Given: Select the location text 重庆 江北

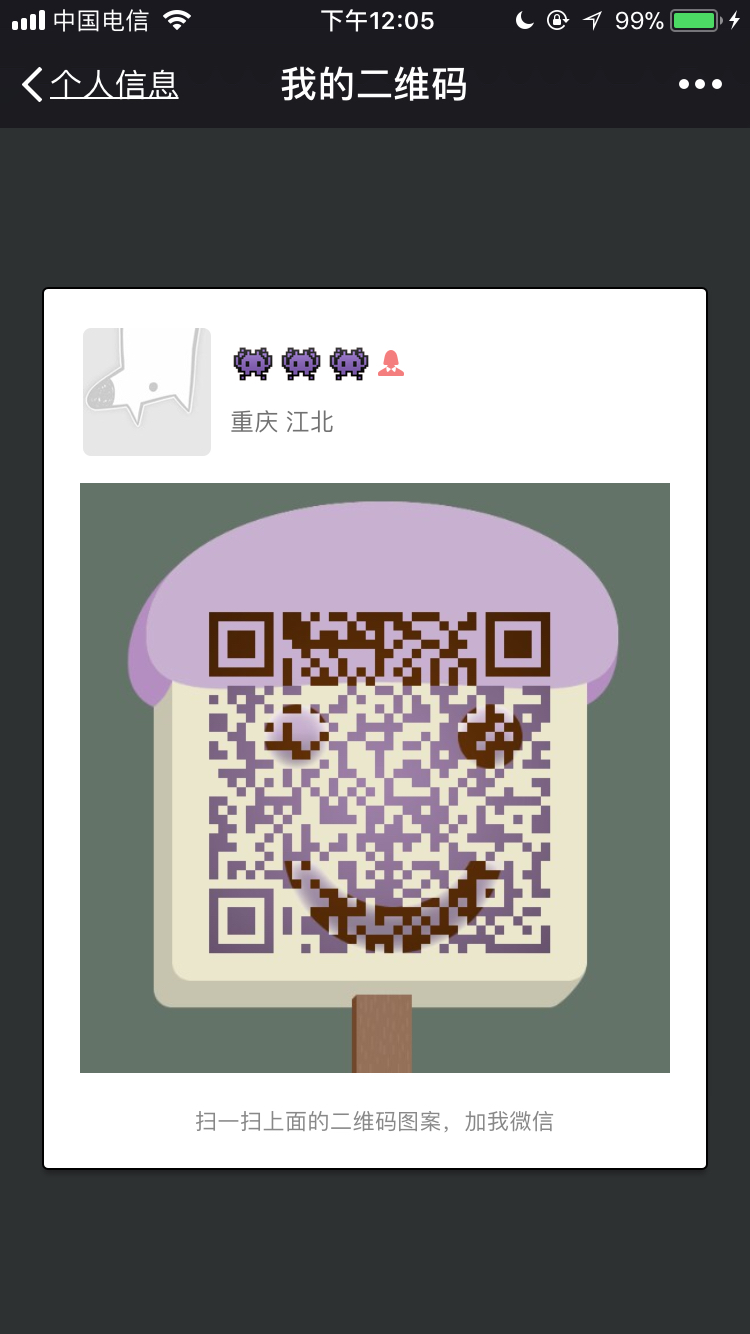Looking at the screenshot, I should point(282,422).
